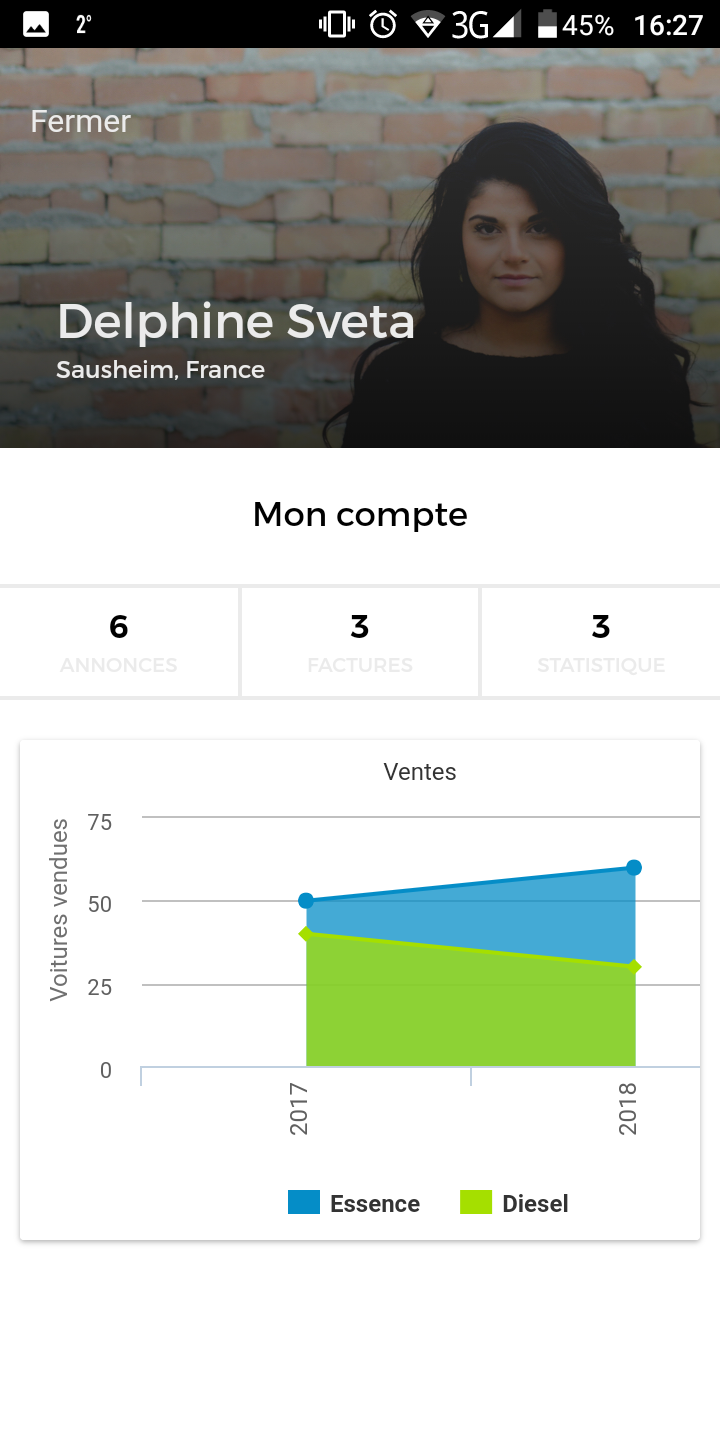Tap Fermer to close the account page

click(x=81, y=122)
